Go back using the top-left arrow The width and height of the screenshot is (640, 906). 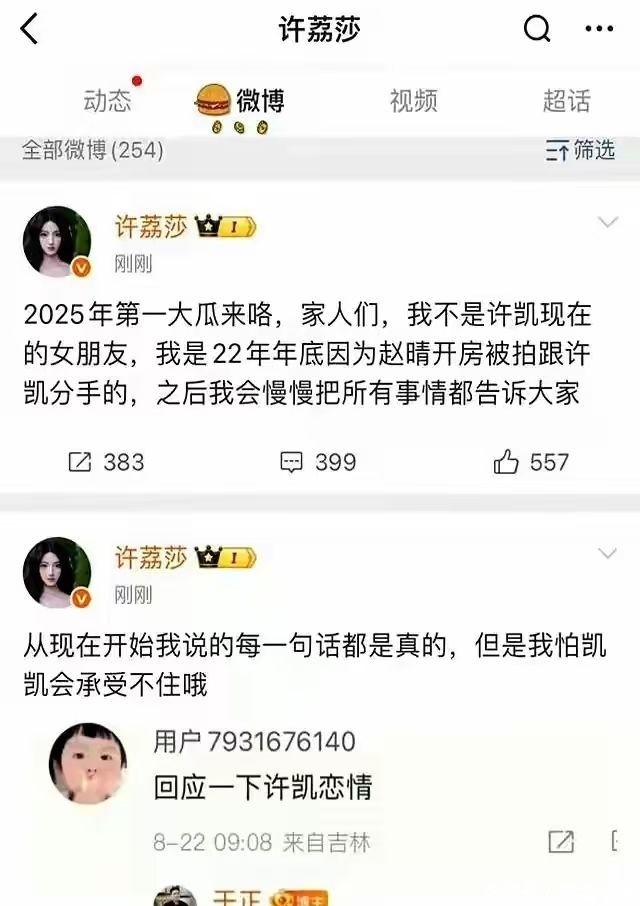29,30
